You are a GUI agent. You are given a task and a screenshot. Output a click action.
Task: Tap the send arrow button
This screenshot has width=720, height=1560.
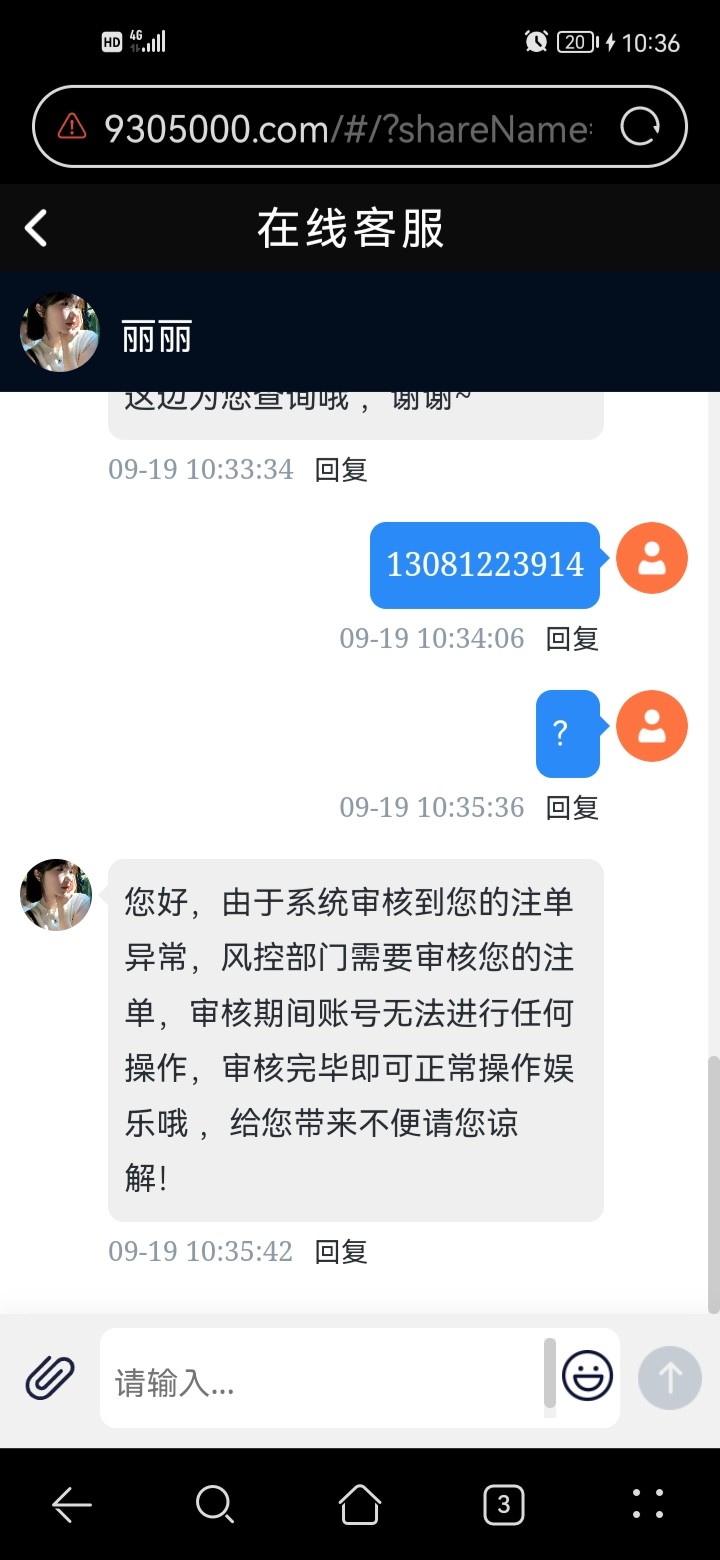(669, 1377)
